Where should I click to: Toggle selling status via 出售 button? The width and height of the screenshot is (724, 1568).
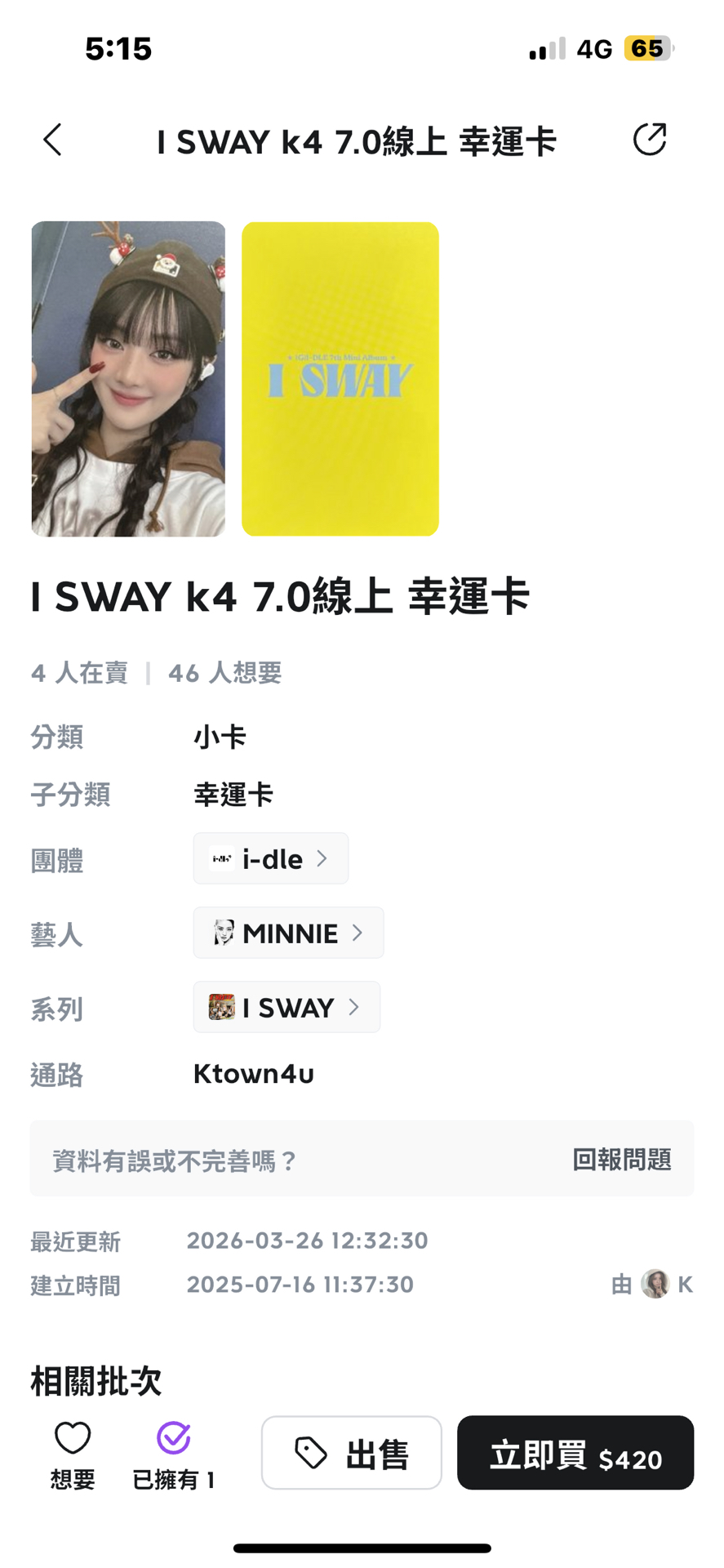click(x=351, y=1453)
